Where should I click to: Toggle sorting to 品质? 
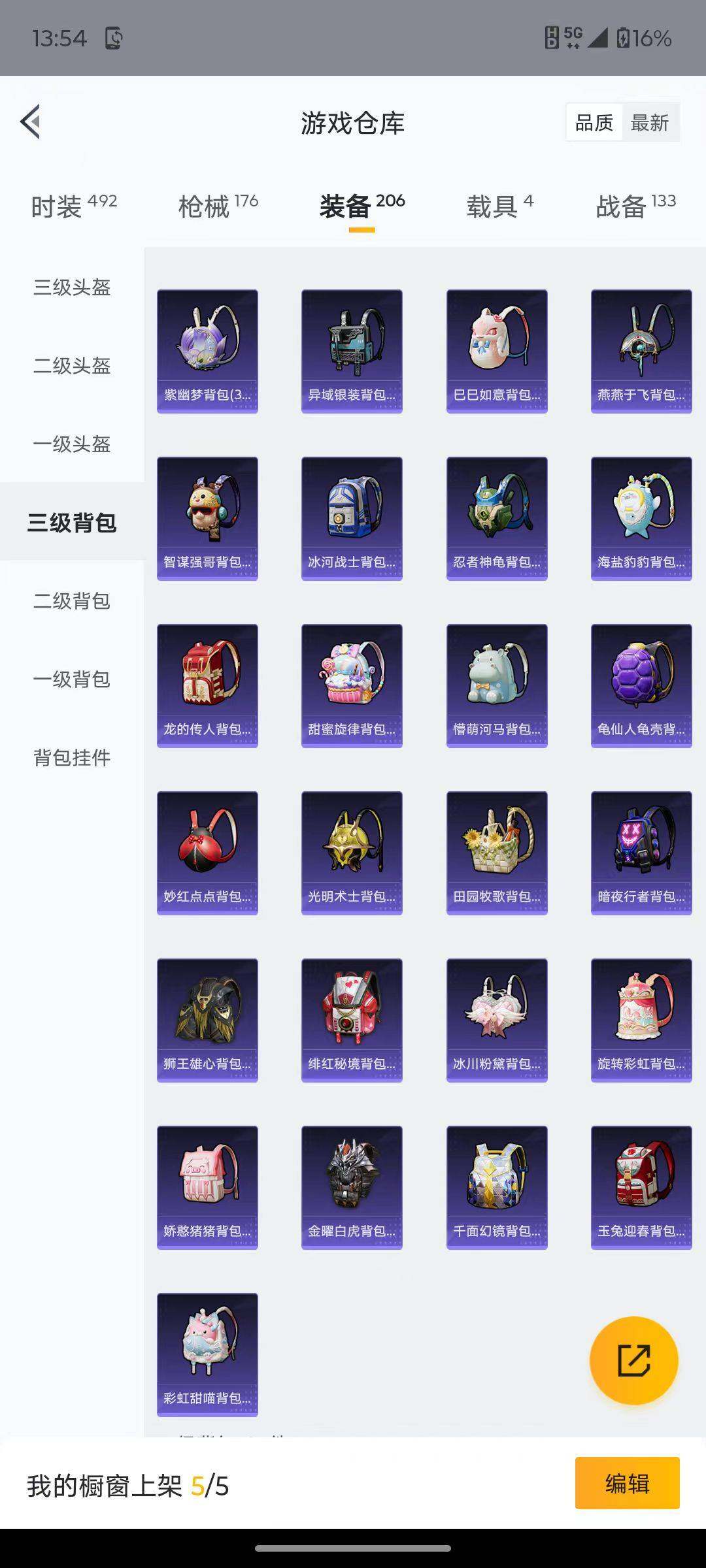click(x=594, y=122)
